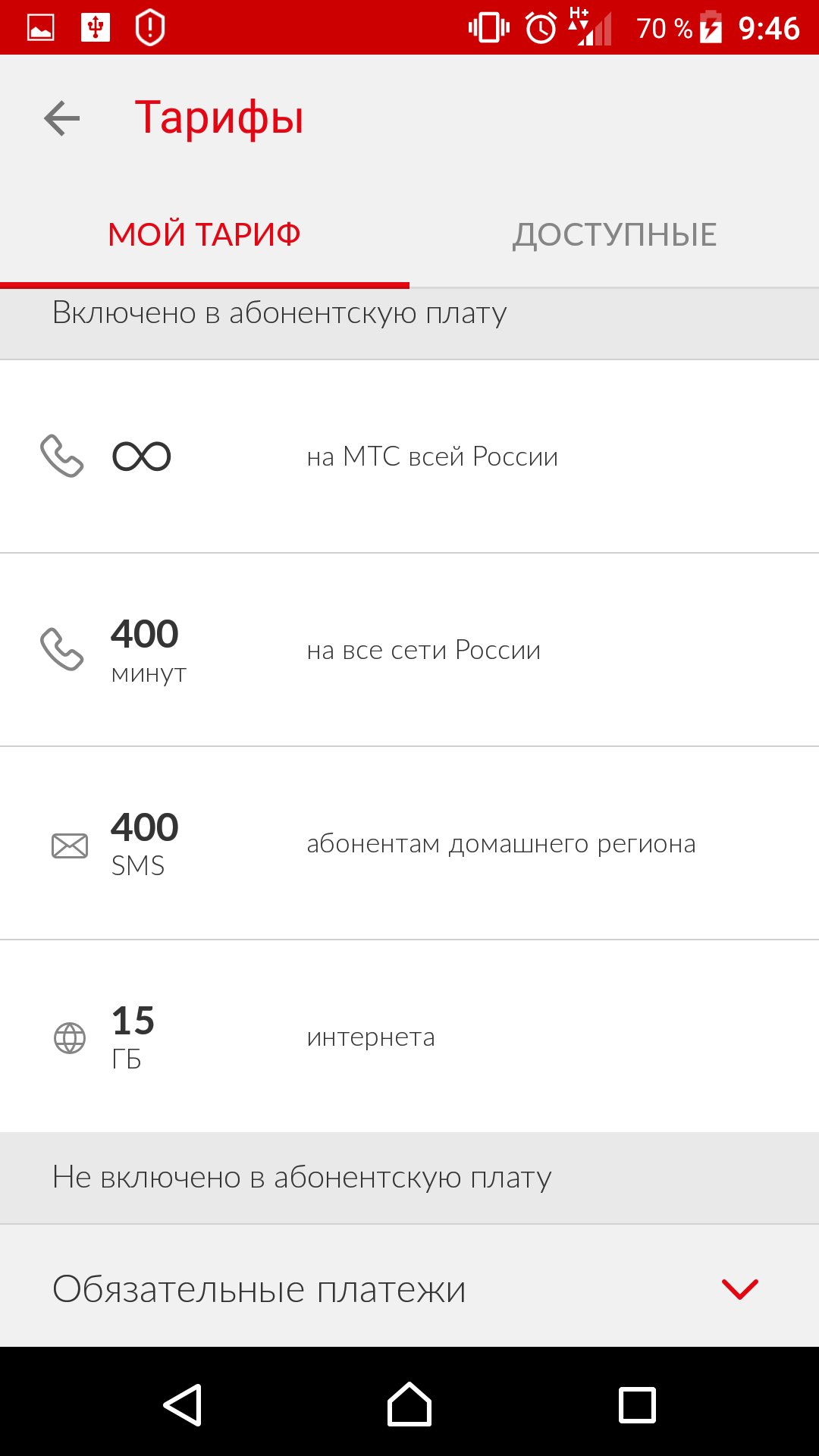This screenshot has height=1456, width=819.
Task: Tap the system home button
Action: (x=409, y=1404)
